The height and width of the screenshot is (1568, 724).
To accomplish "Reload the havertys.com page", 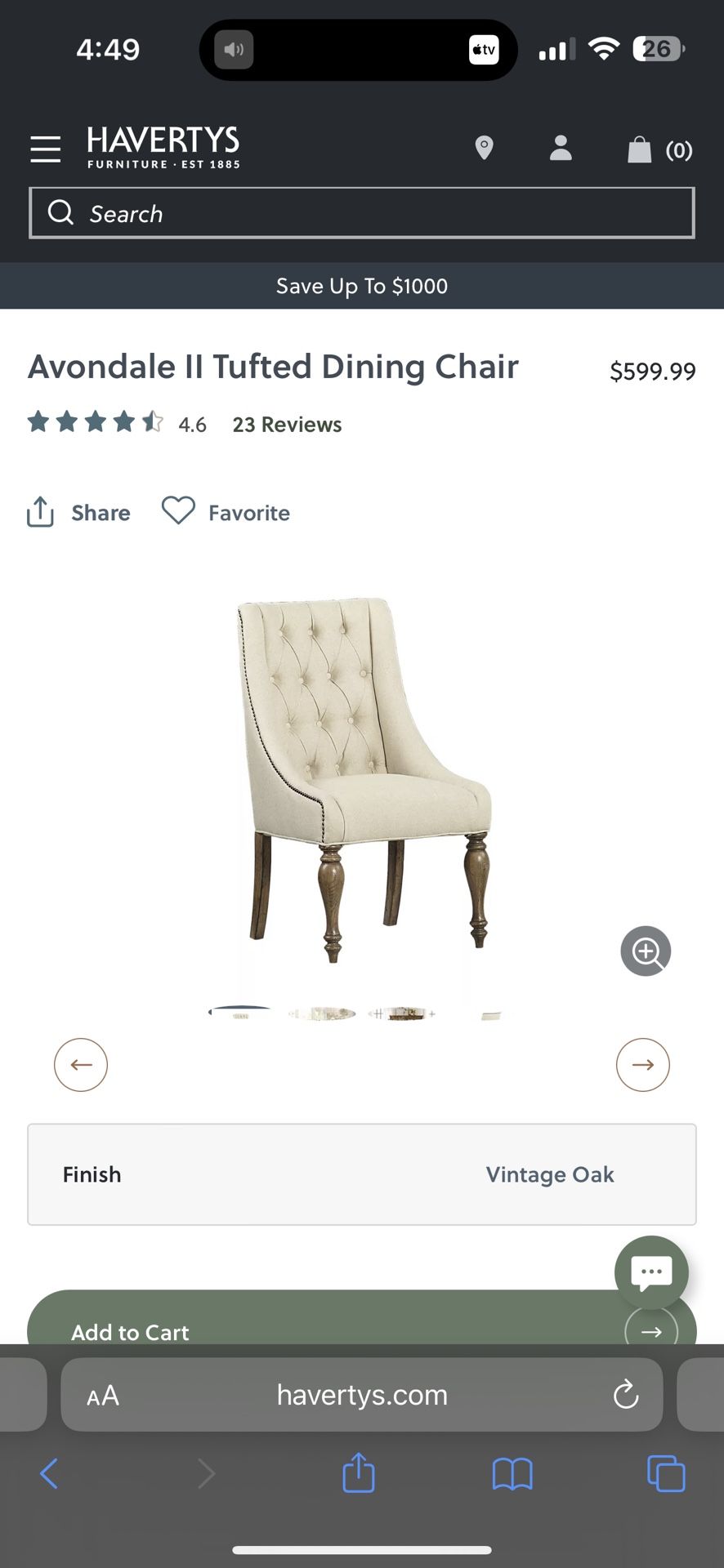I will [x=625, y=1395].
